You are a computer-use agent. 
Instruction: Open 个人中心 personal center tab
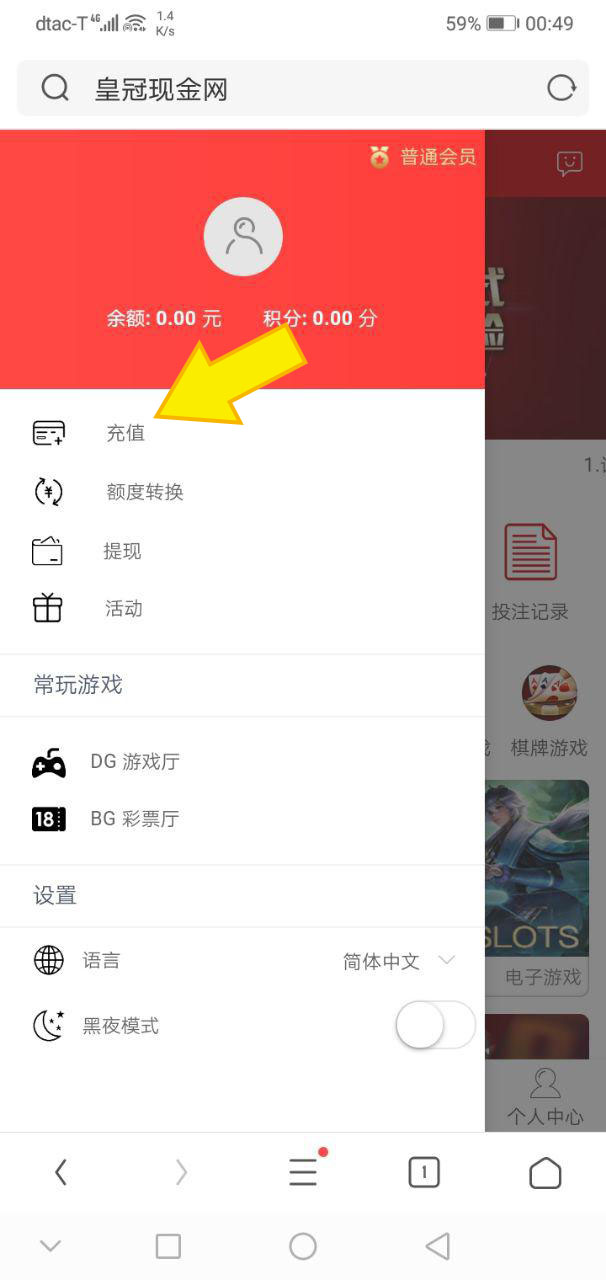[545, 1097]
